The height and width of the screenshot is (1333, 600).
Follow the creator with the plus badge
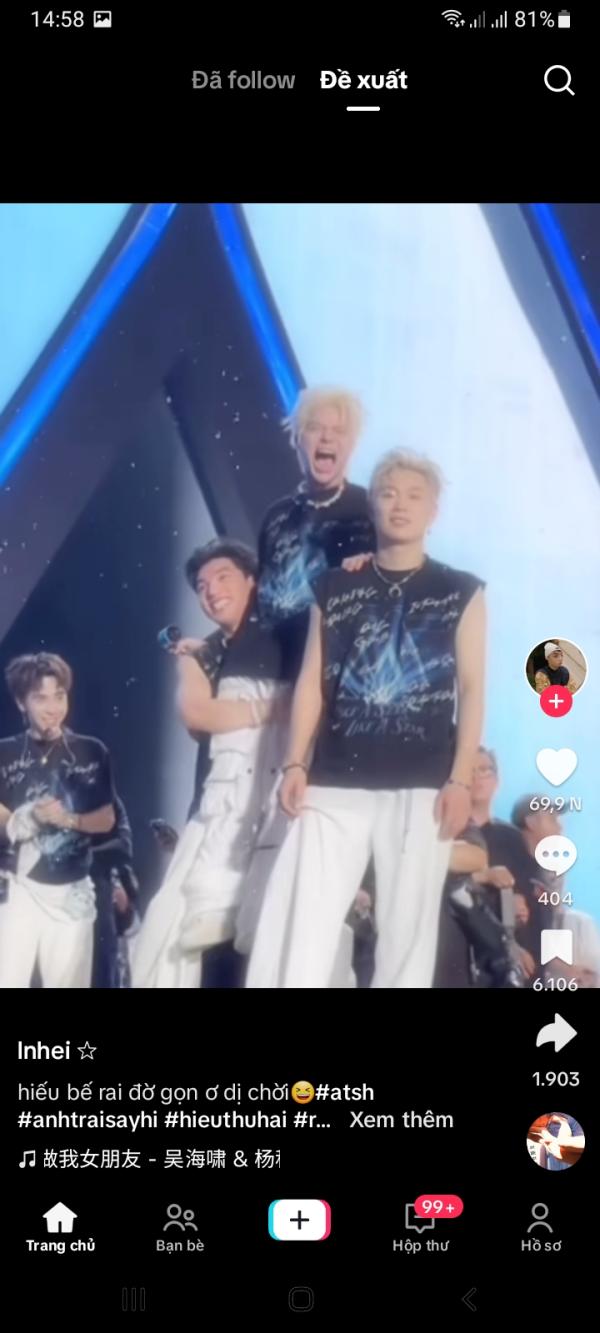pos(556,702)
